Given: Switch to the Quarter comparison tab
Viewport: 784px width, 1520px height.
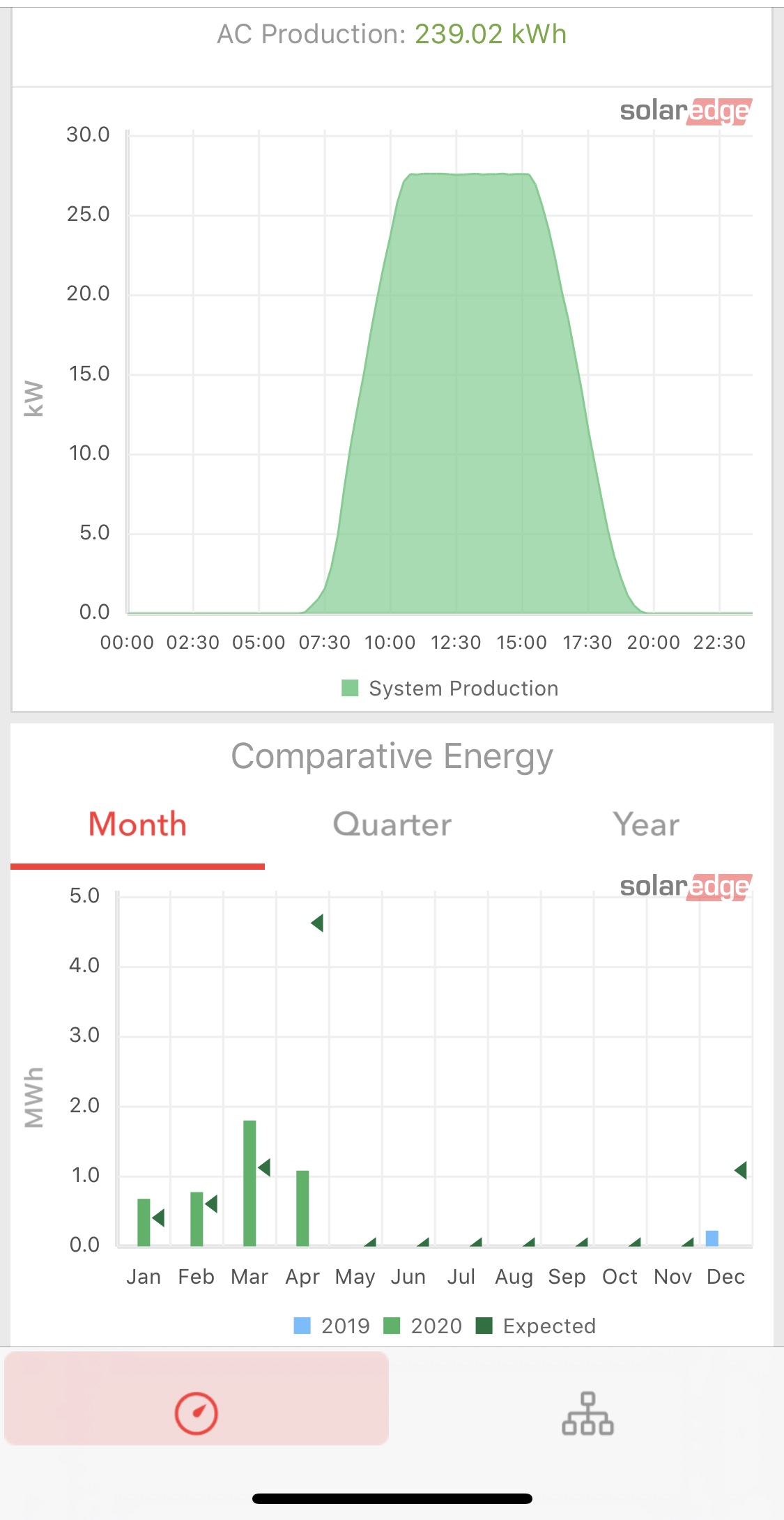Looking at the screenshot, I should [392, 824].
